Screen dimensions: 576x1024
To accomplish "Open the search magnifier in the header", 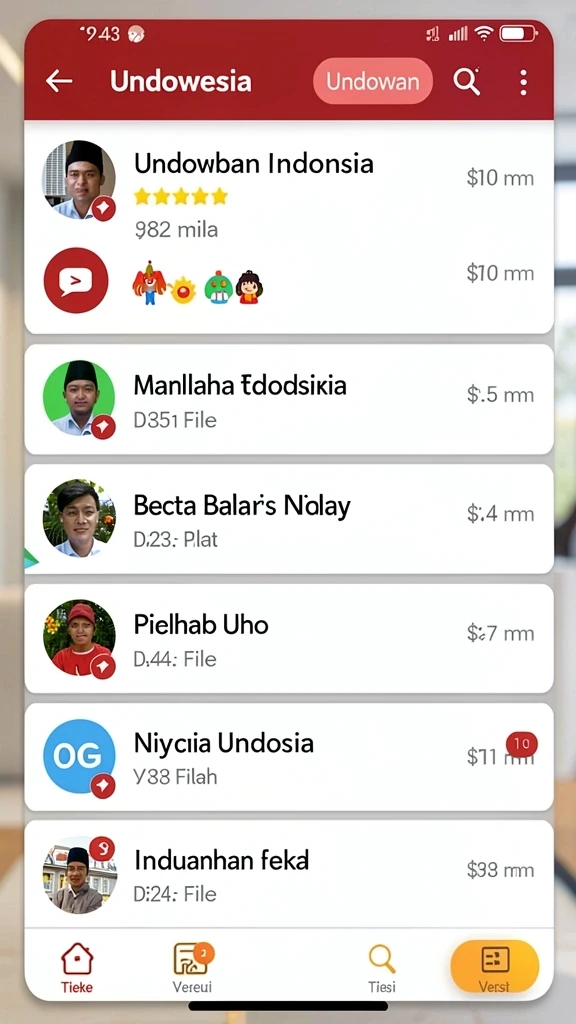I will (466, 82).
